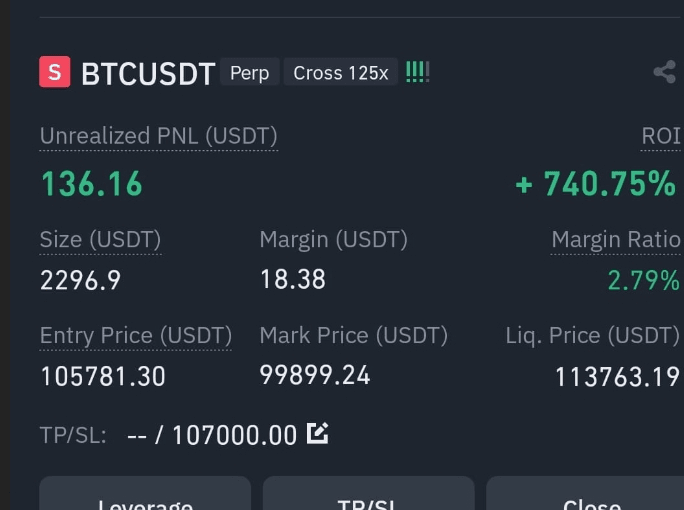Open the BTCUSDT perpetual contract
Image resolution: width=684 pixels, height=510 pixels.
pyautogui.click(x=148, y=73)
